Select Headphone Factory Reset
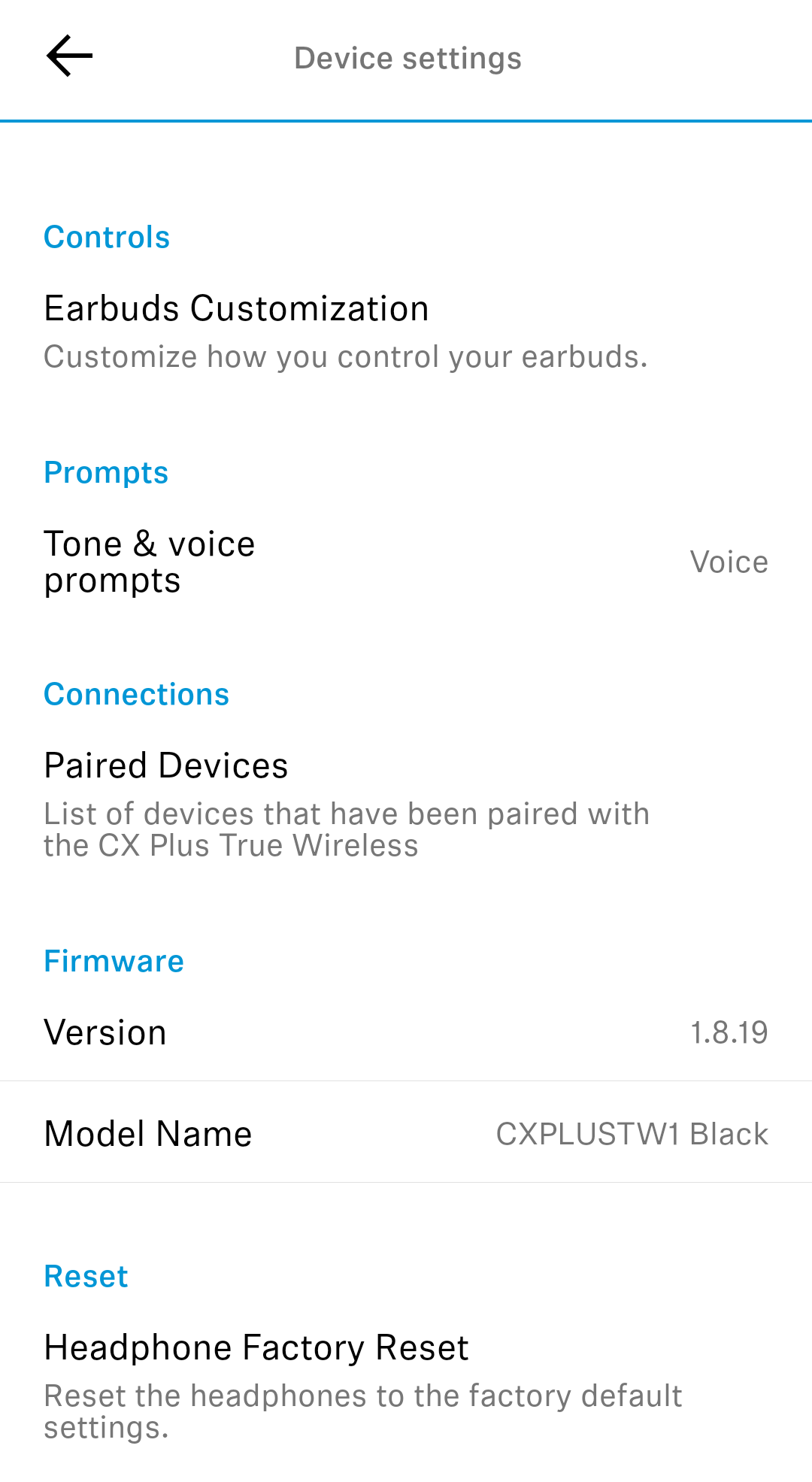The width and height of the screenshot is (812, 1482). click(x=256, y=1347)
